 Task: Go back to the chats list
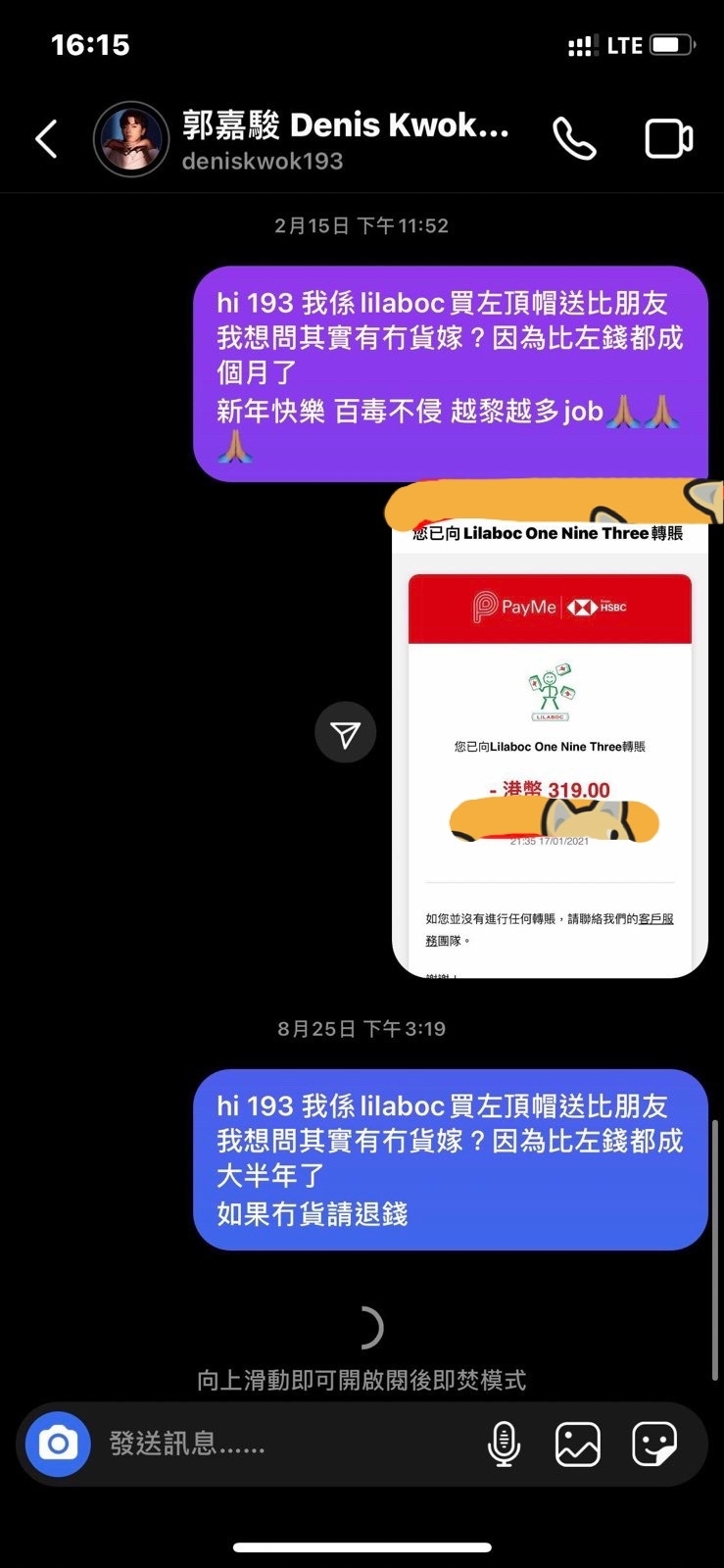point(46,139)
